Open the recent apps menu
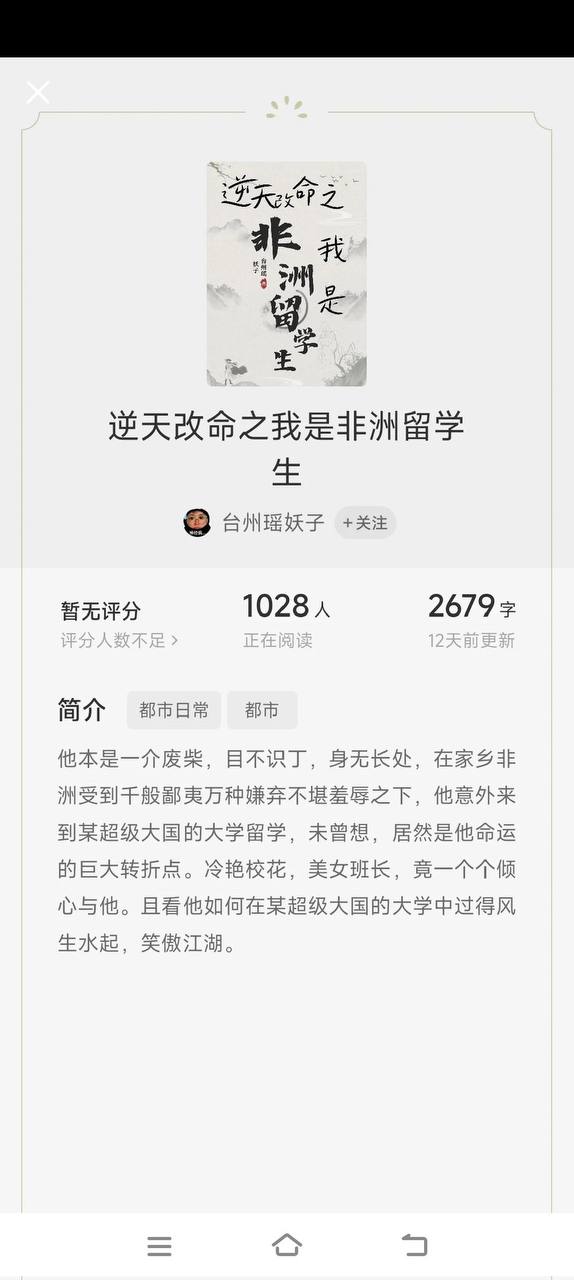This screenshot has height=1280, width=574. click(x=159, y=1246)
